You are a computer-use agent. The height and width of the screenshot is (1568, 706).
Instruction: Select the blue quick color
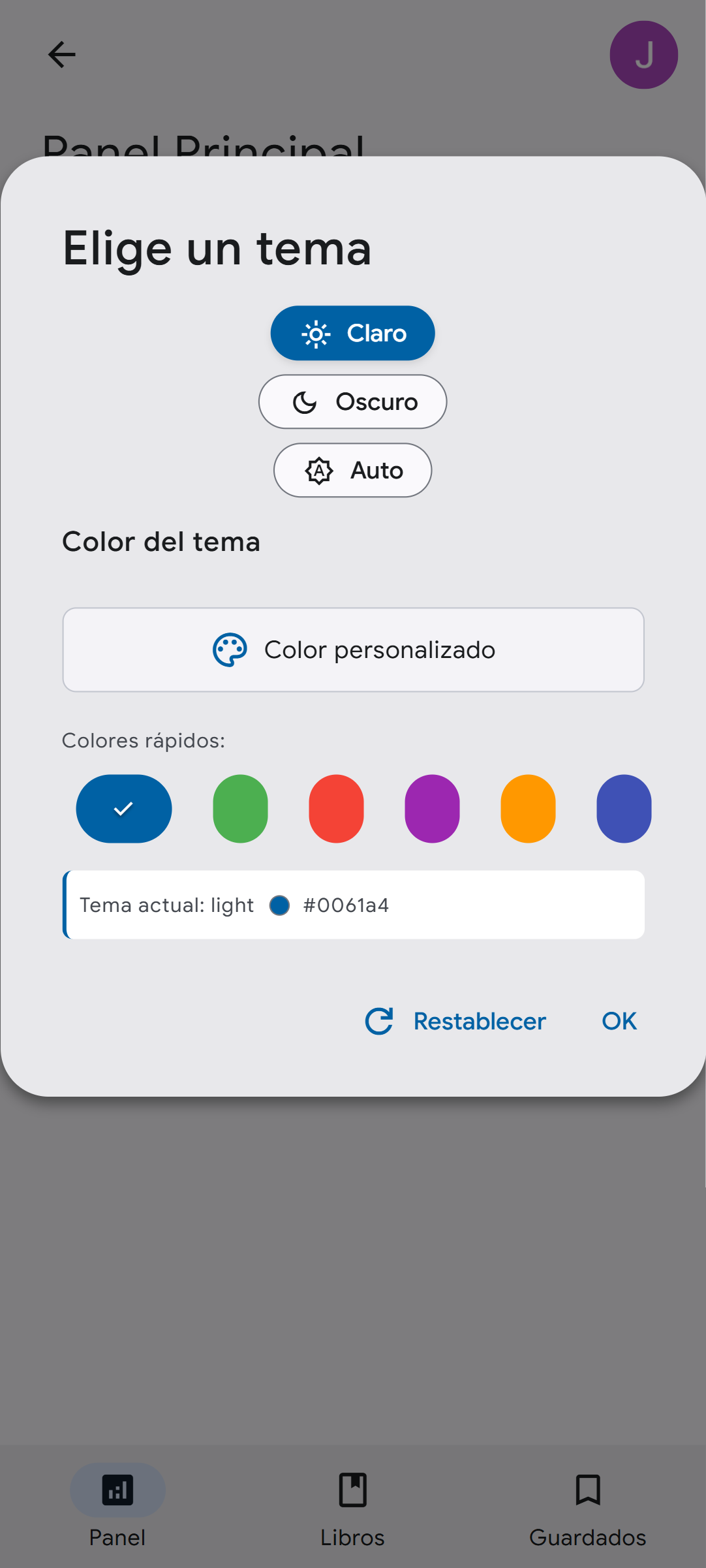pos(124,809)
